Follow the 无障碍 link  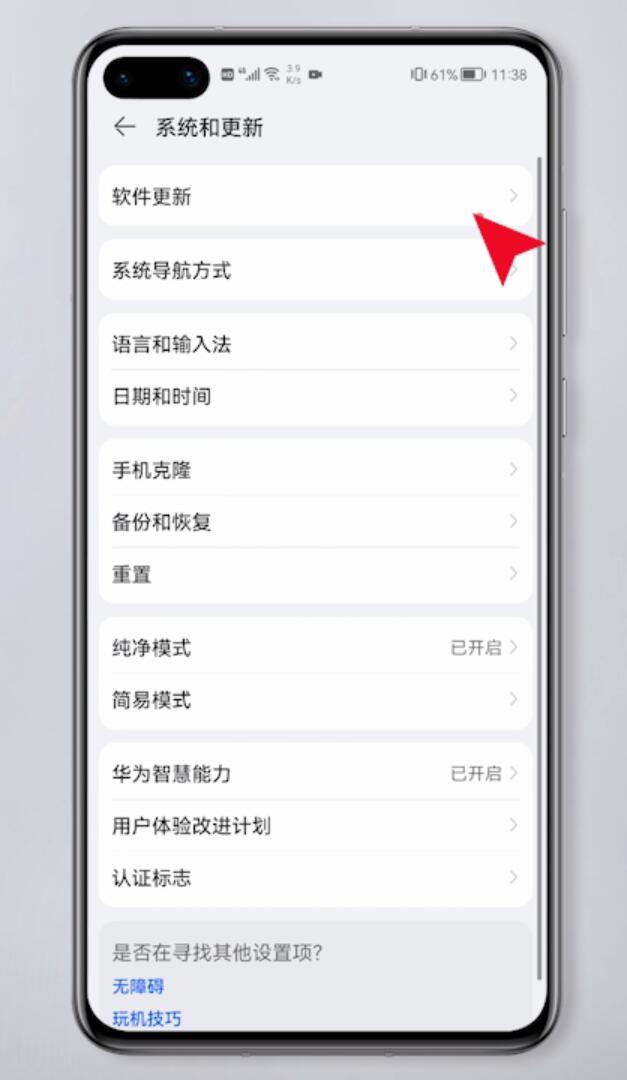pyautogui.click(x=138, y=986)
